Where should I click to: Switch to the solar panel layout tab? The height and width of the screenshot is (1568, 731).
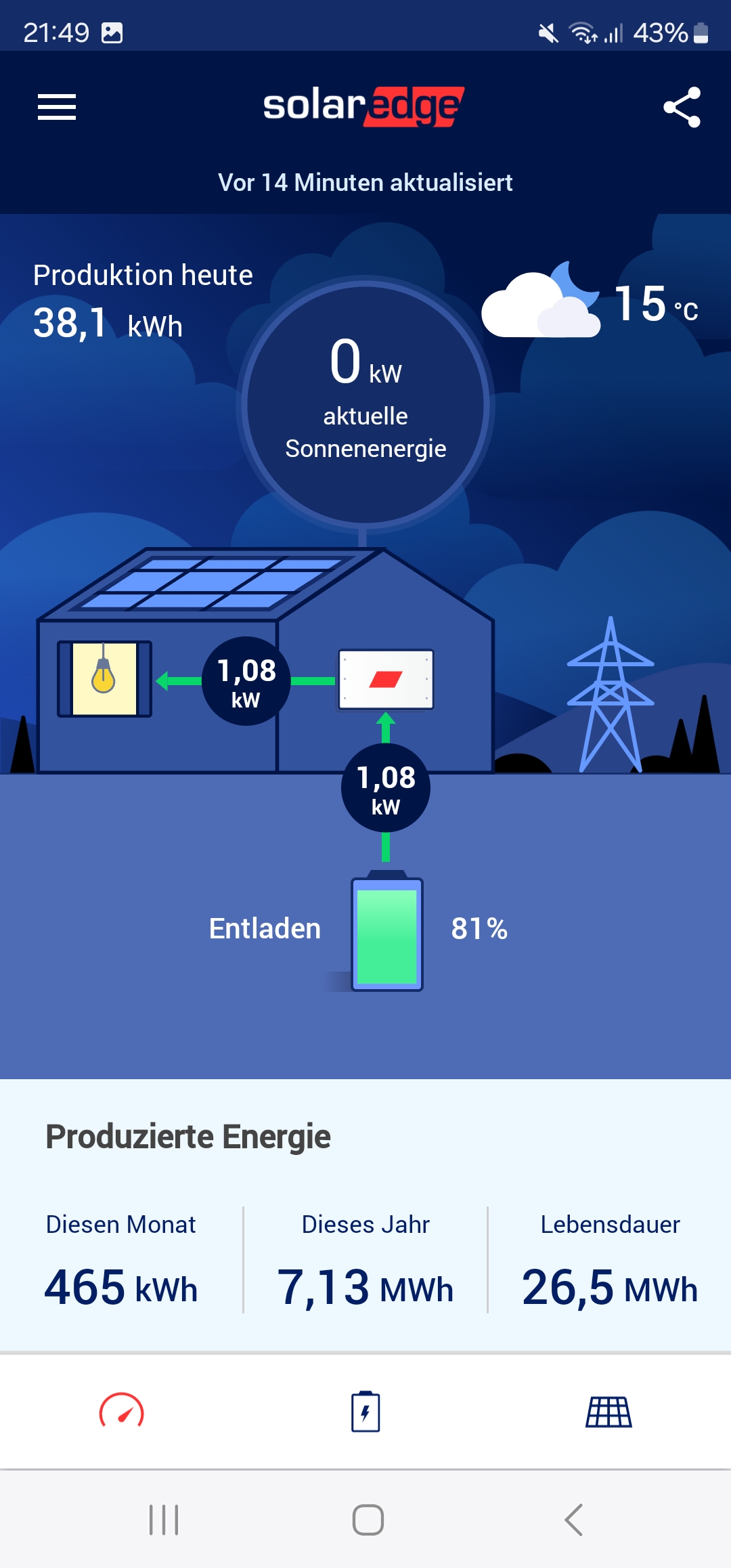pyautogui.click(x=608, y=1411)
